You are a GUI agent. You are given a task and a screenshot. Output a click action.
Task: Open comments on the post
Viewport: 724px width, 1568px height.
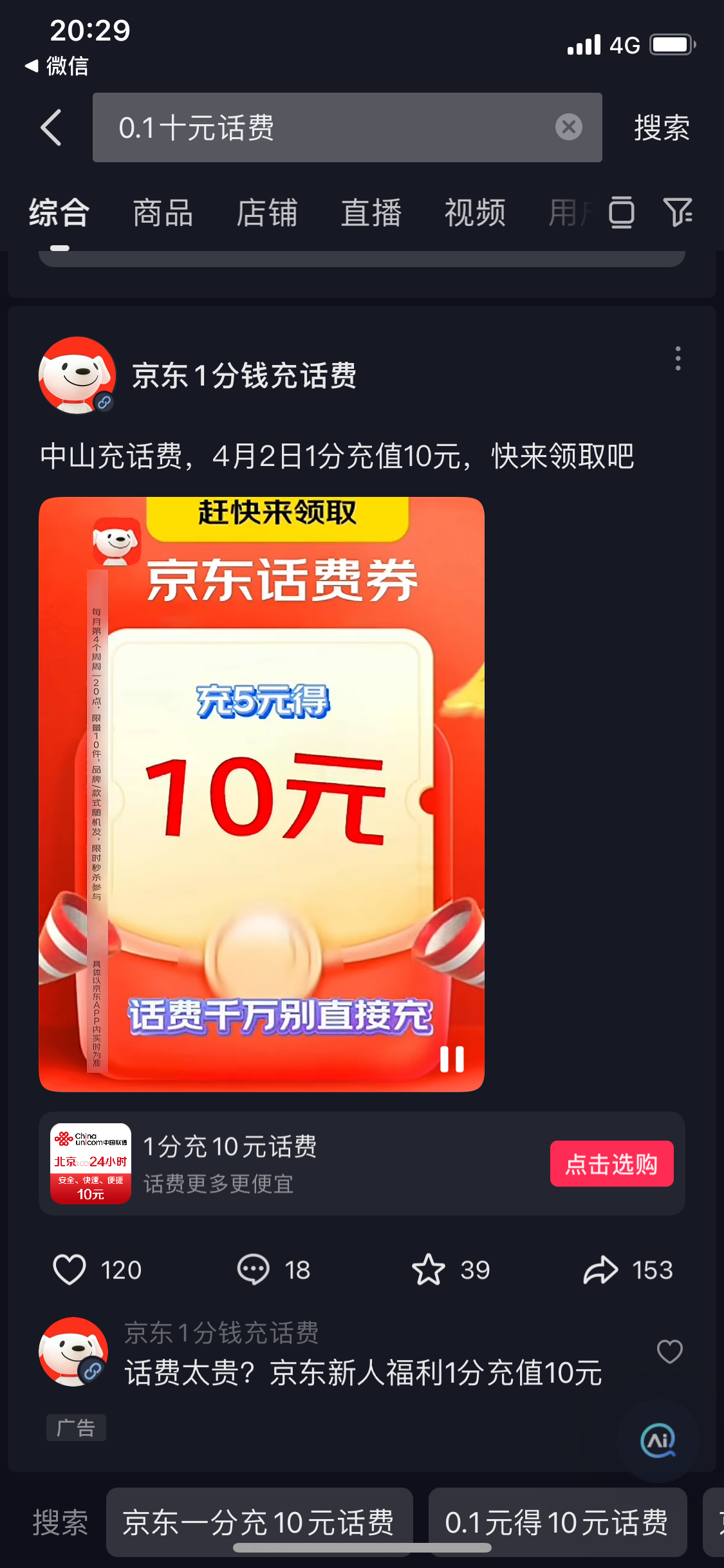(254, 1270)
